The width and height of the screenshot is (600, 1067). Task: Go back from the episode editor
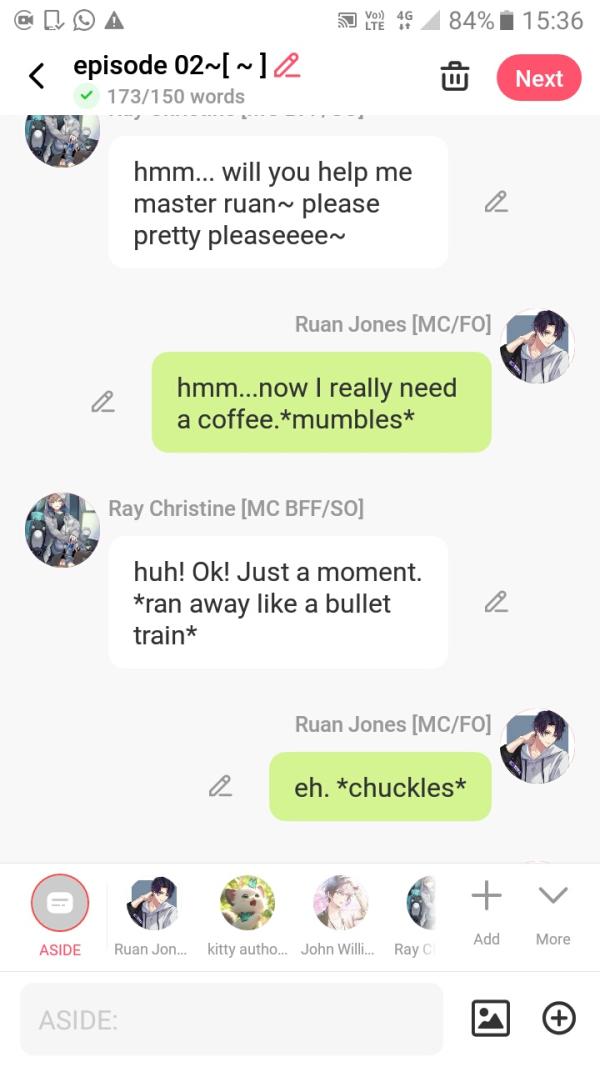(x=37, y=77)
